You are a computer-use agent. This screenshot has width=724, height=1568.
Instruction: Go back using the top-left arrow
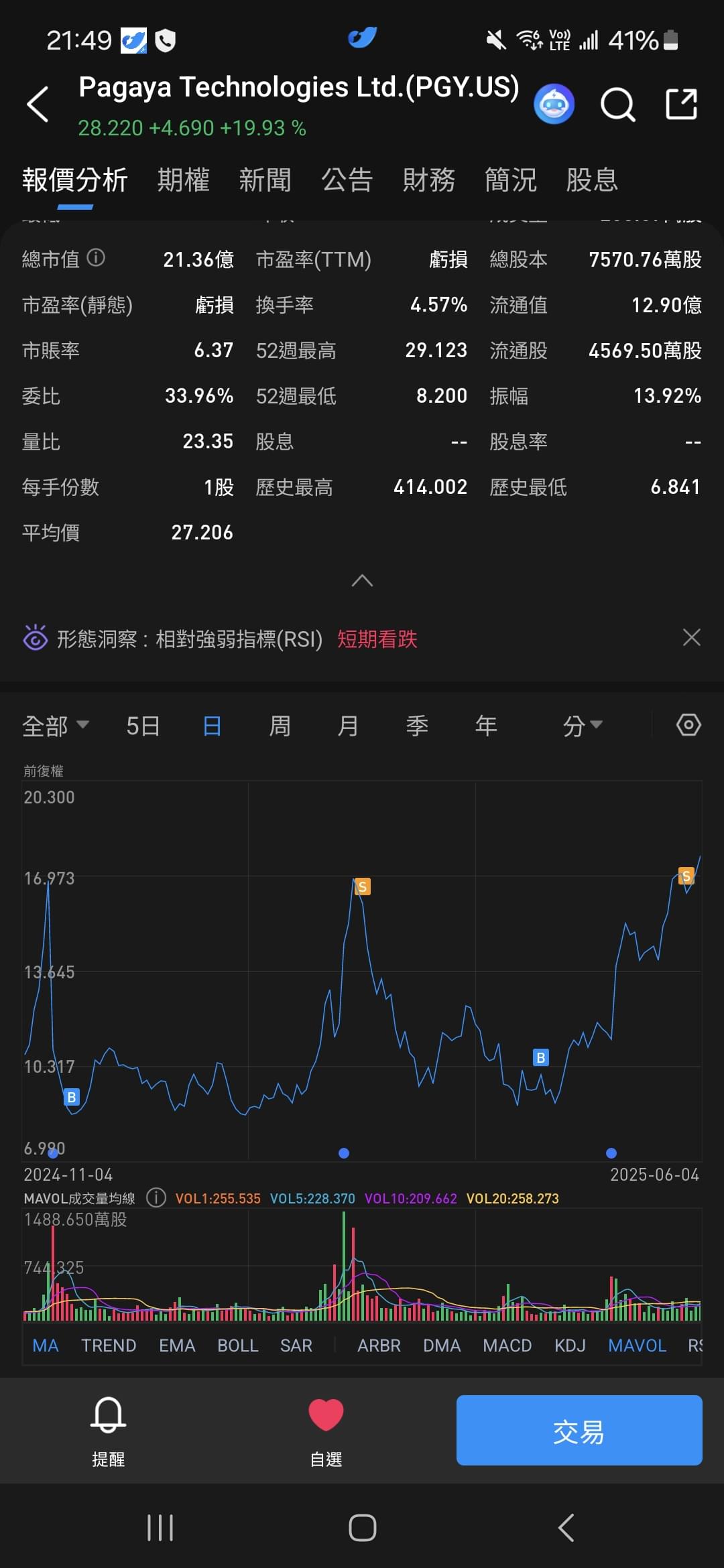[38, 105]
